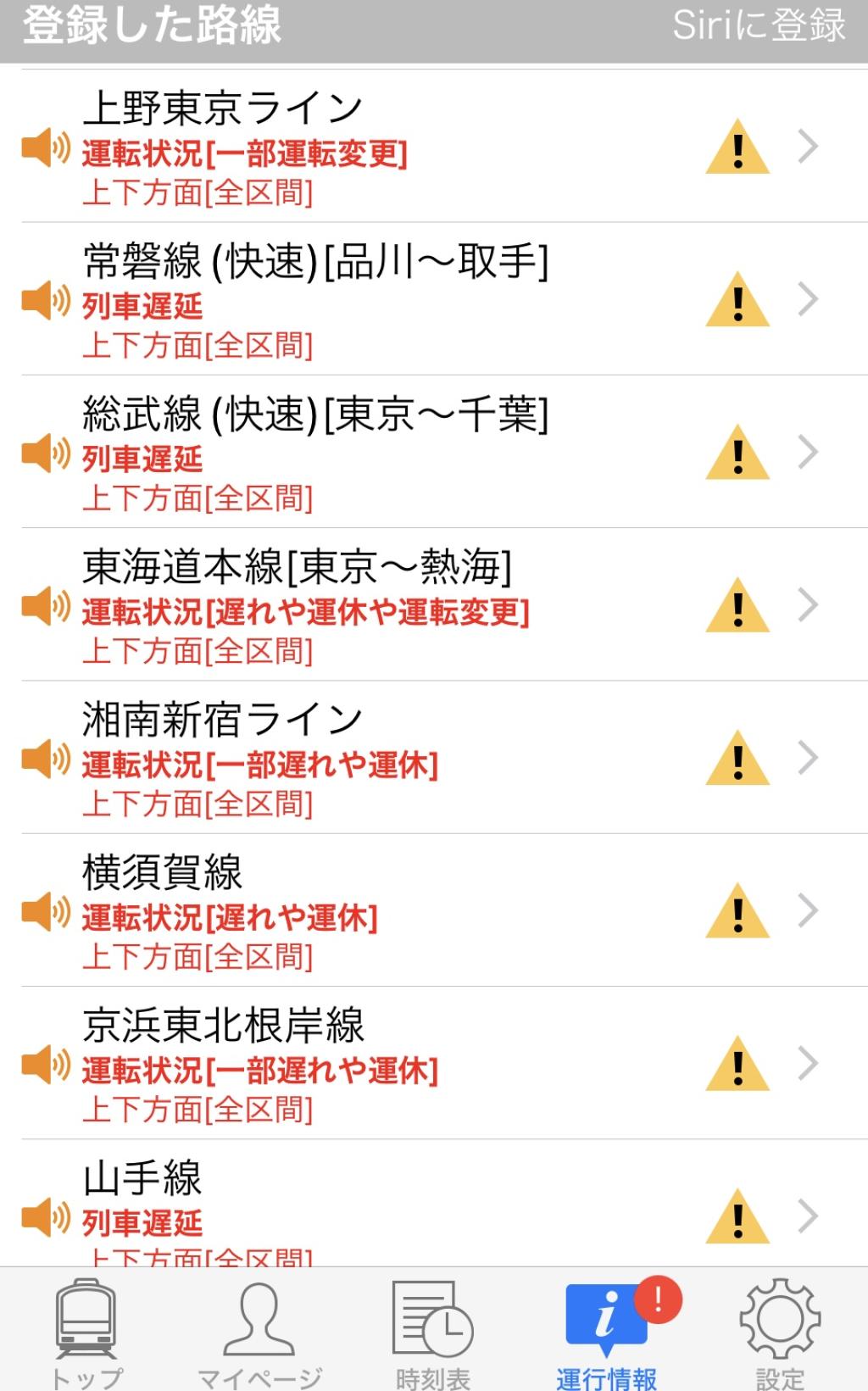Go to the マイページ tab
The height and width of the screenshot is (1391, 868).
click(x=259, y=1333)
